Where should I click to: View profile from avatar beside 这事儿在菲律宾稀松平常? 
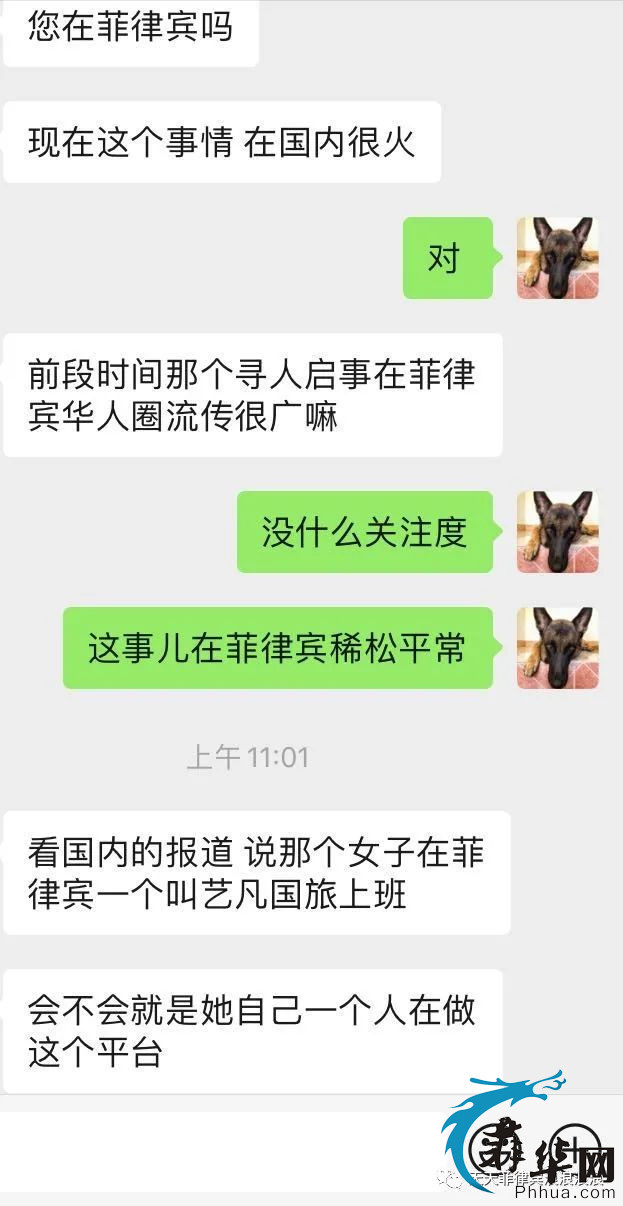pyautogui.click(x=557, y=647)
